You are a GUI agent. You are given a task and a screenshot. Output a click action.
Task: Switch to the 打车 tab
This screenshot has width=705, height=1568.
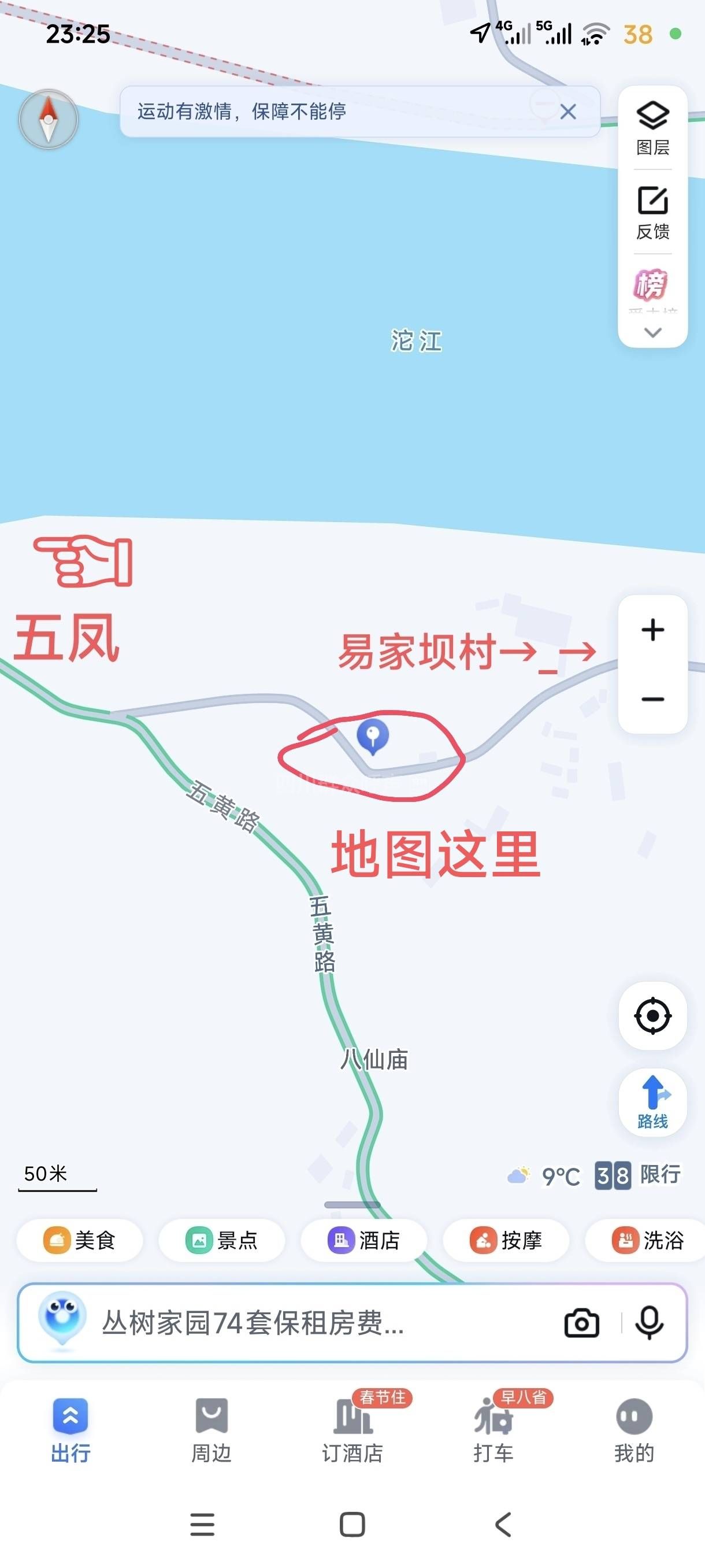tap(493, 1430)
